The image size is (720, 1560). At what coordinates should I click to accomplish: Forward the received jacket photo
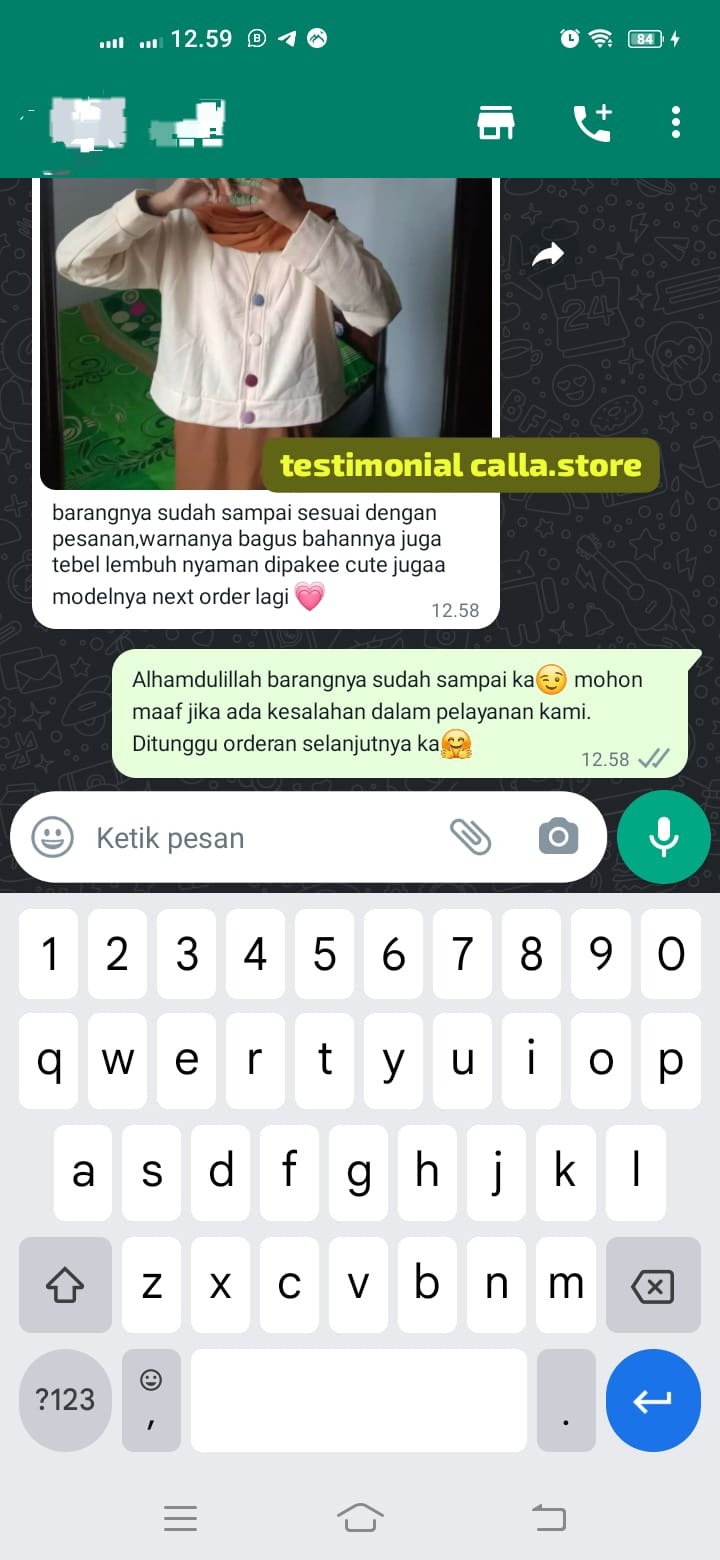547,256
